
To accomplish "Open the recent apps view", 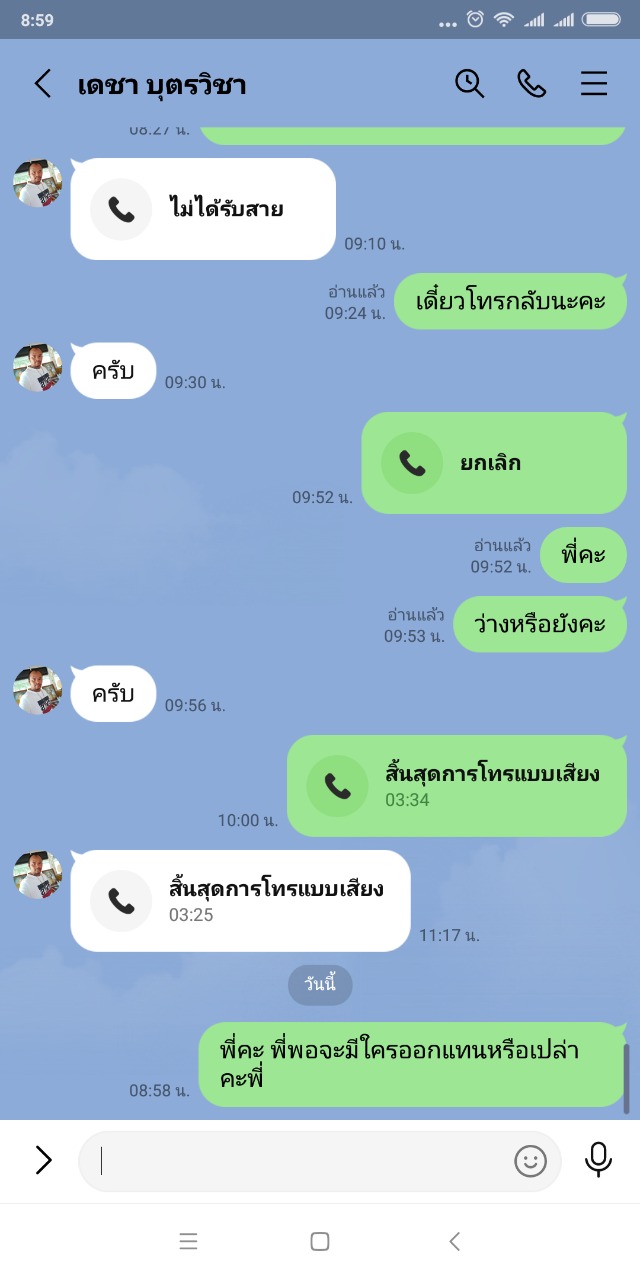I will 188,1242.
